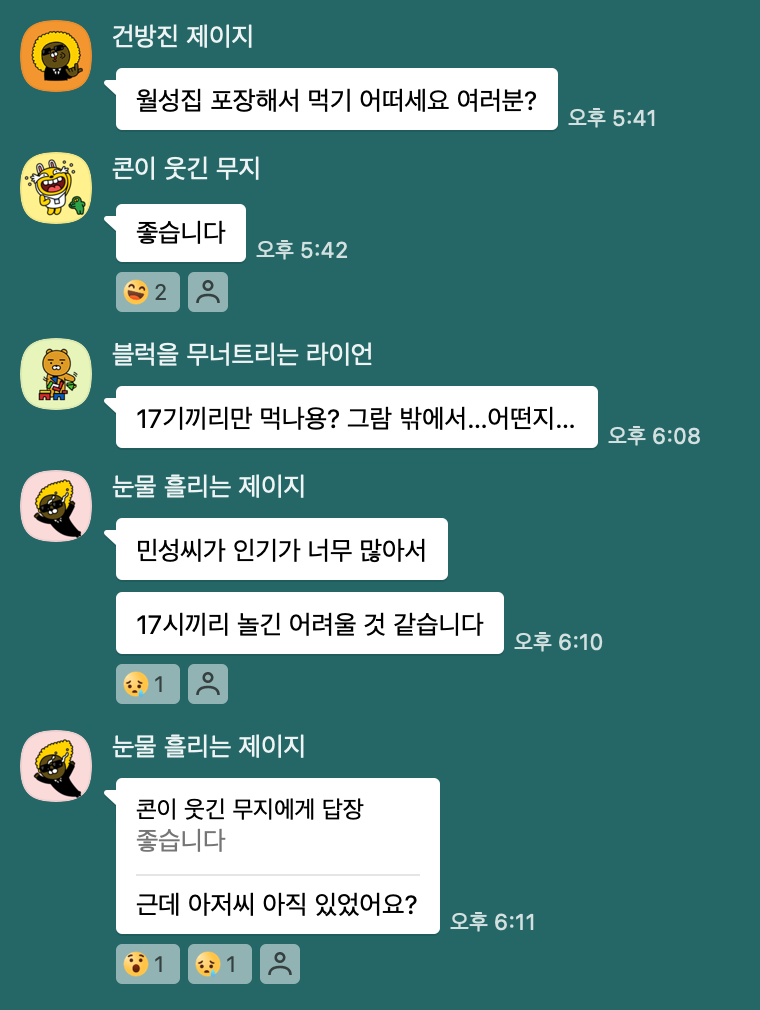
Task: View reactors under 17시끼리 놀긴 message
Action: tap(208, 684)
